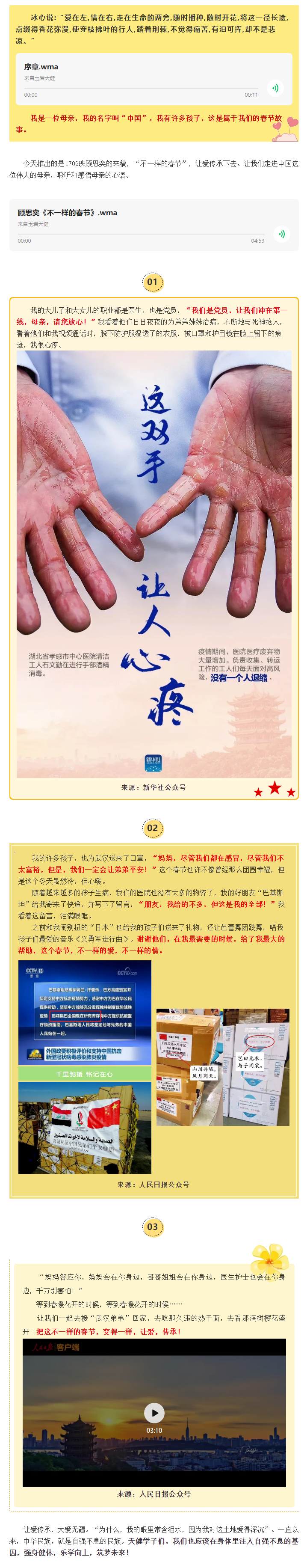
Task: Play the 序章.wma audio clip
Action: [275, 88]
